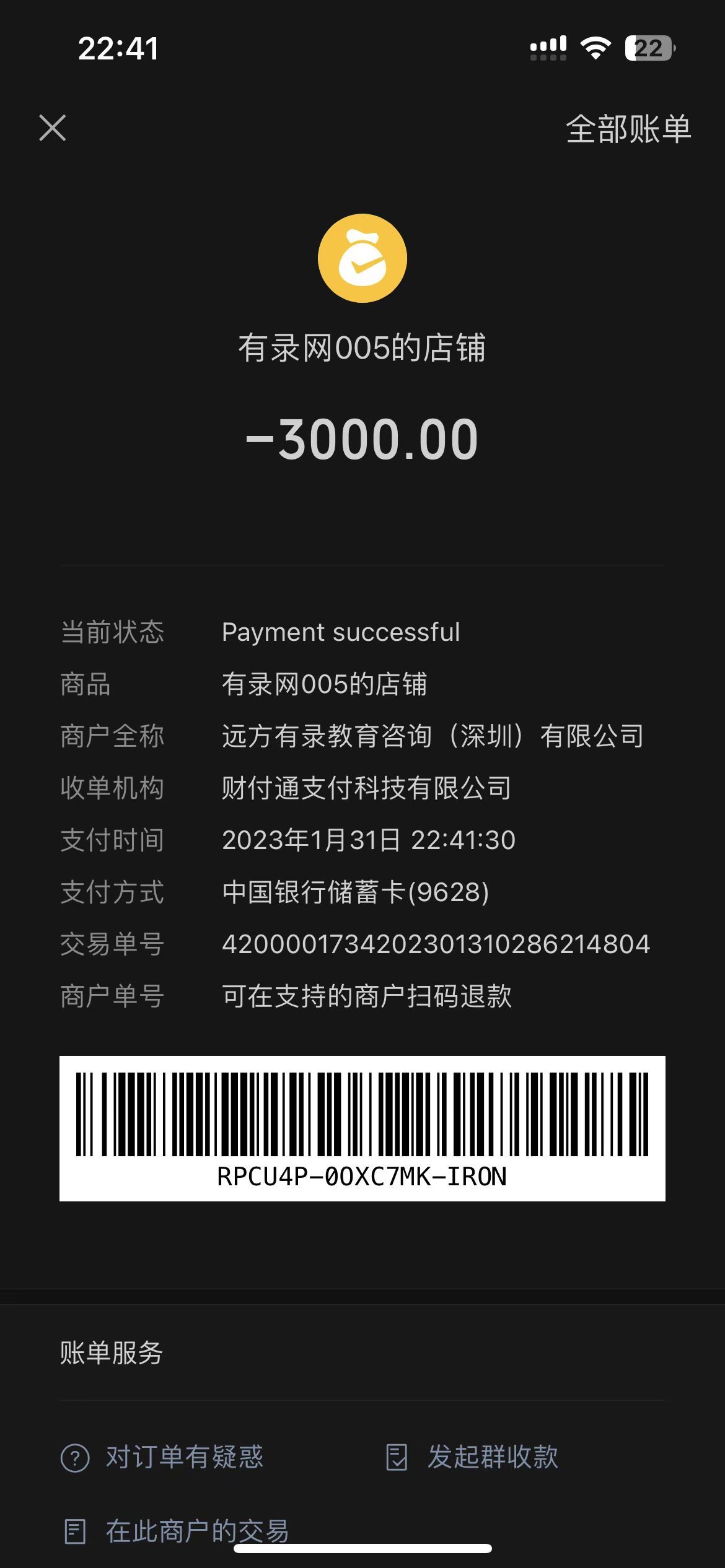
Task: Tap 对订单有疑惑 for order help
Action: click(162, 1457)
